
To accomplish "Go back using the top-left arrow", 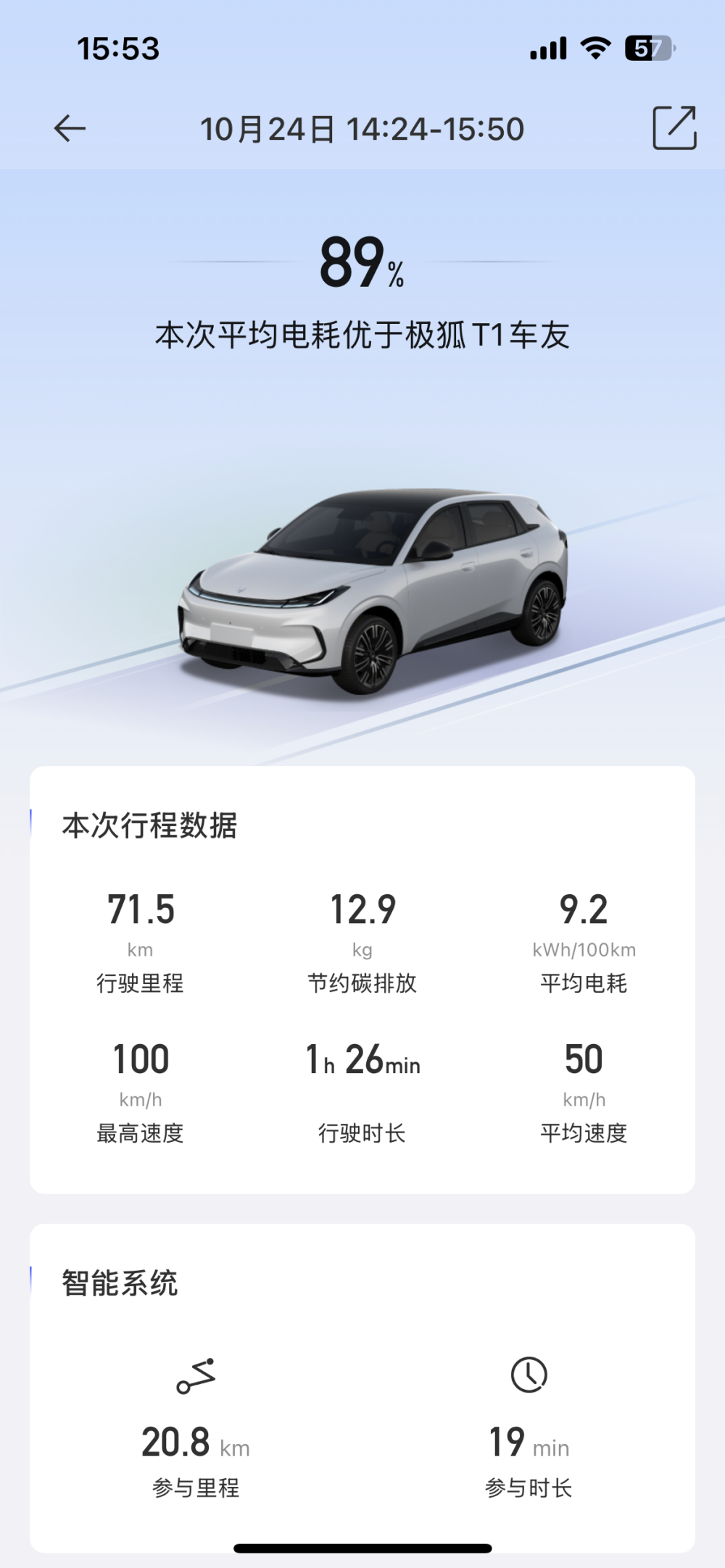I will point(70,129).
